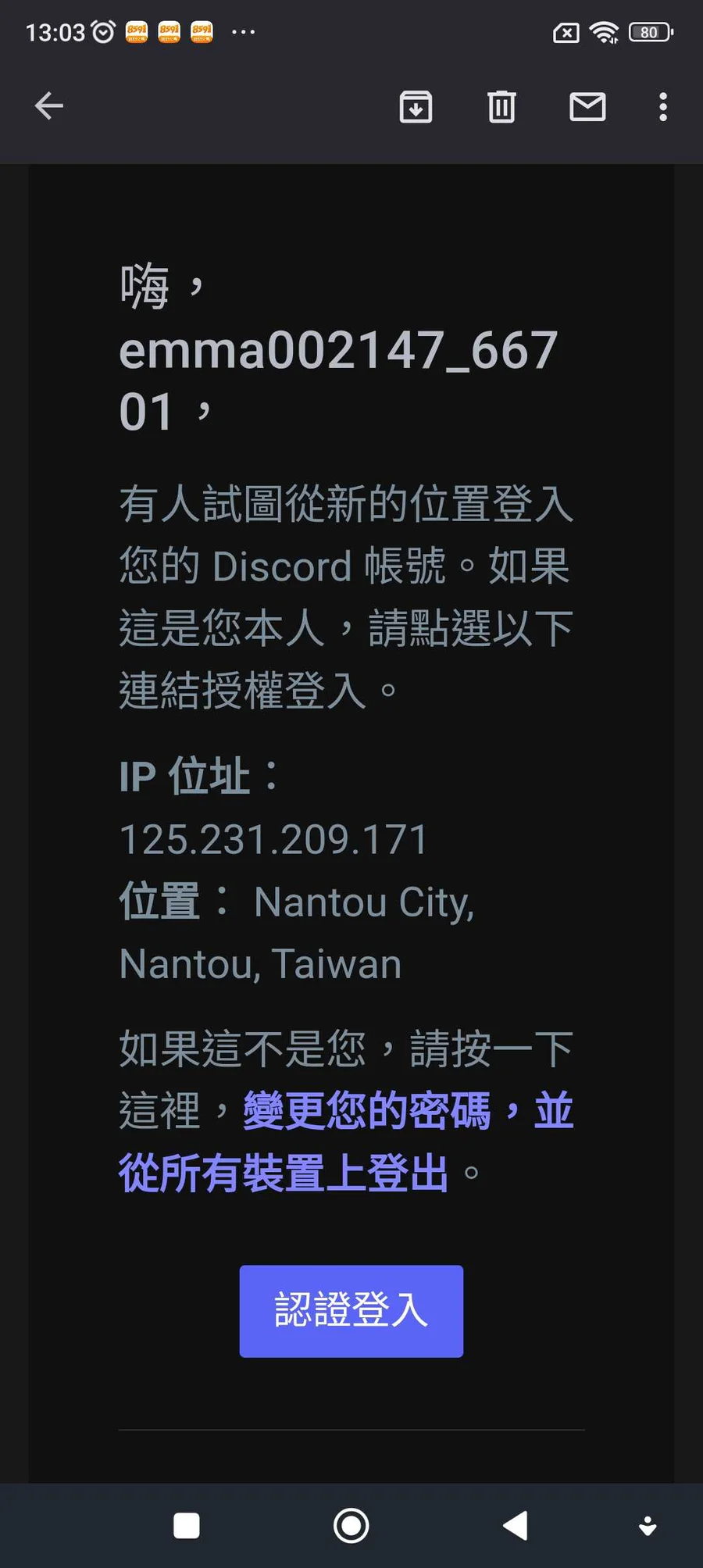Tap the ellipsis for hidden notifications
The width and height of the screenshot is (703, 1568).
point(243,33)
